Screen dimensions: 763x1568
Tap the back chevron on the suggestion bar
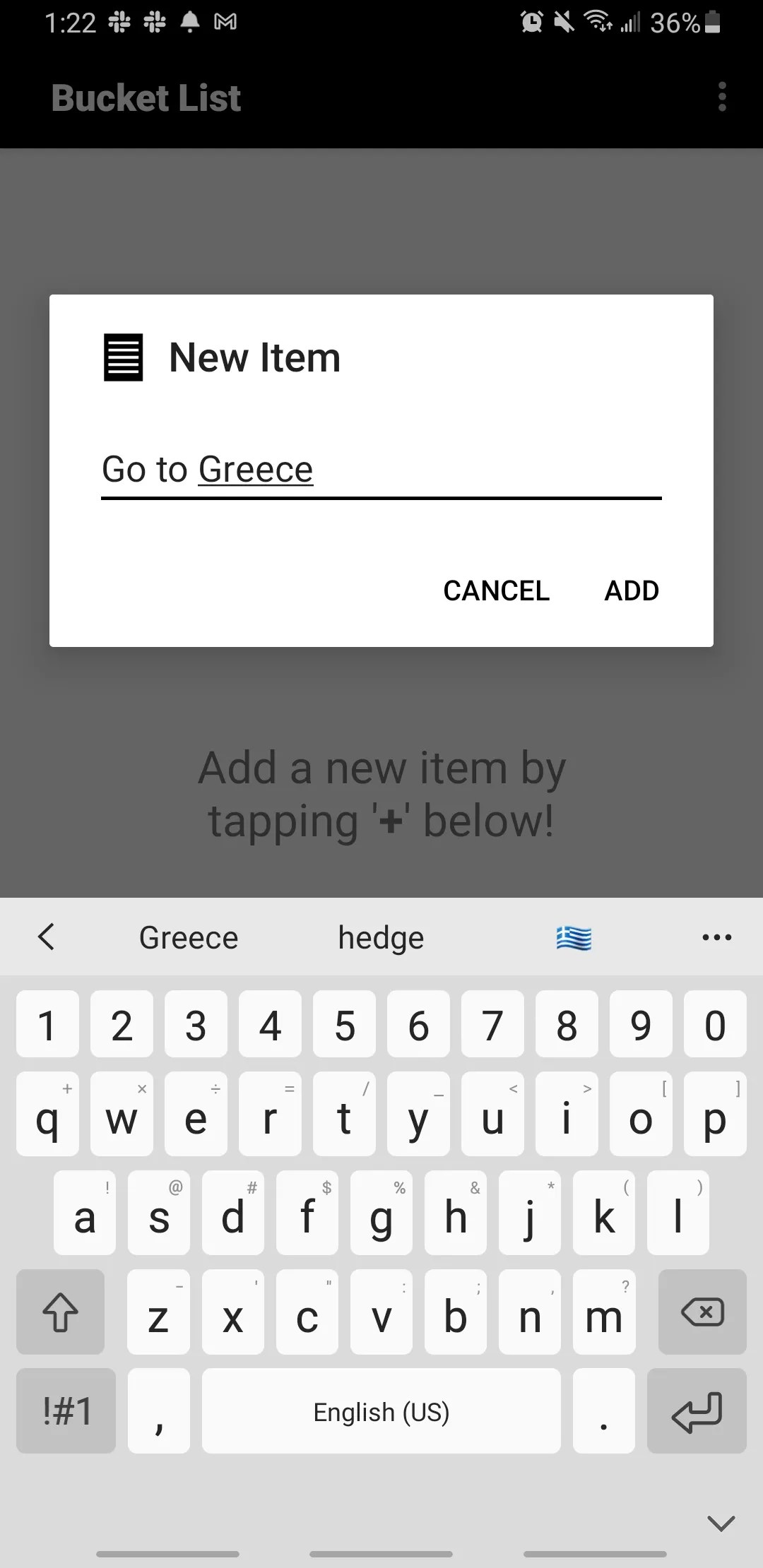pos(45,937)
